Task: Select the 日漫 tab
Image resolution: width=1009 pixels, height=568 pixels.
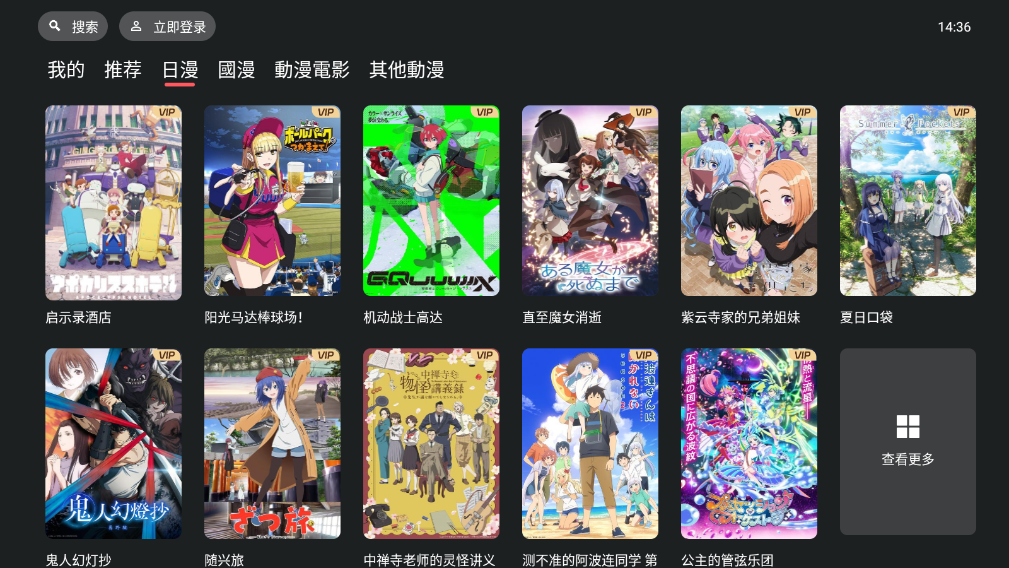Action: click(180, 70)
